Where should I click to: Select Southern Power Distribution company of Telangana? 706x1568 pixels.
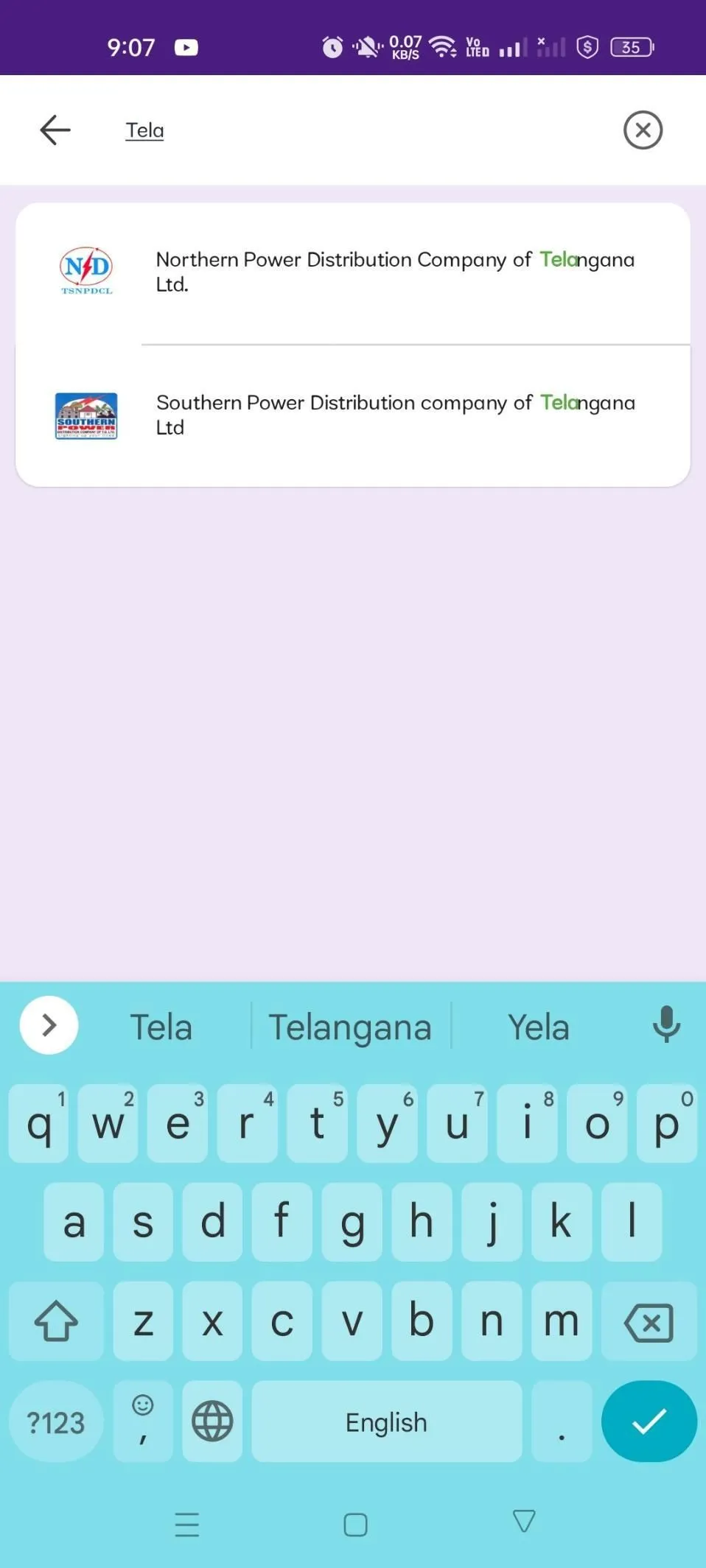point(395,415)
